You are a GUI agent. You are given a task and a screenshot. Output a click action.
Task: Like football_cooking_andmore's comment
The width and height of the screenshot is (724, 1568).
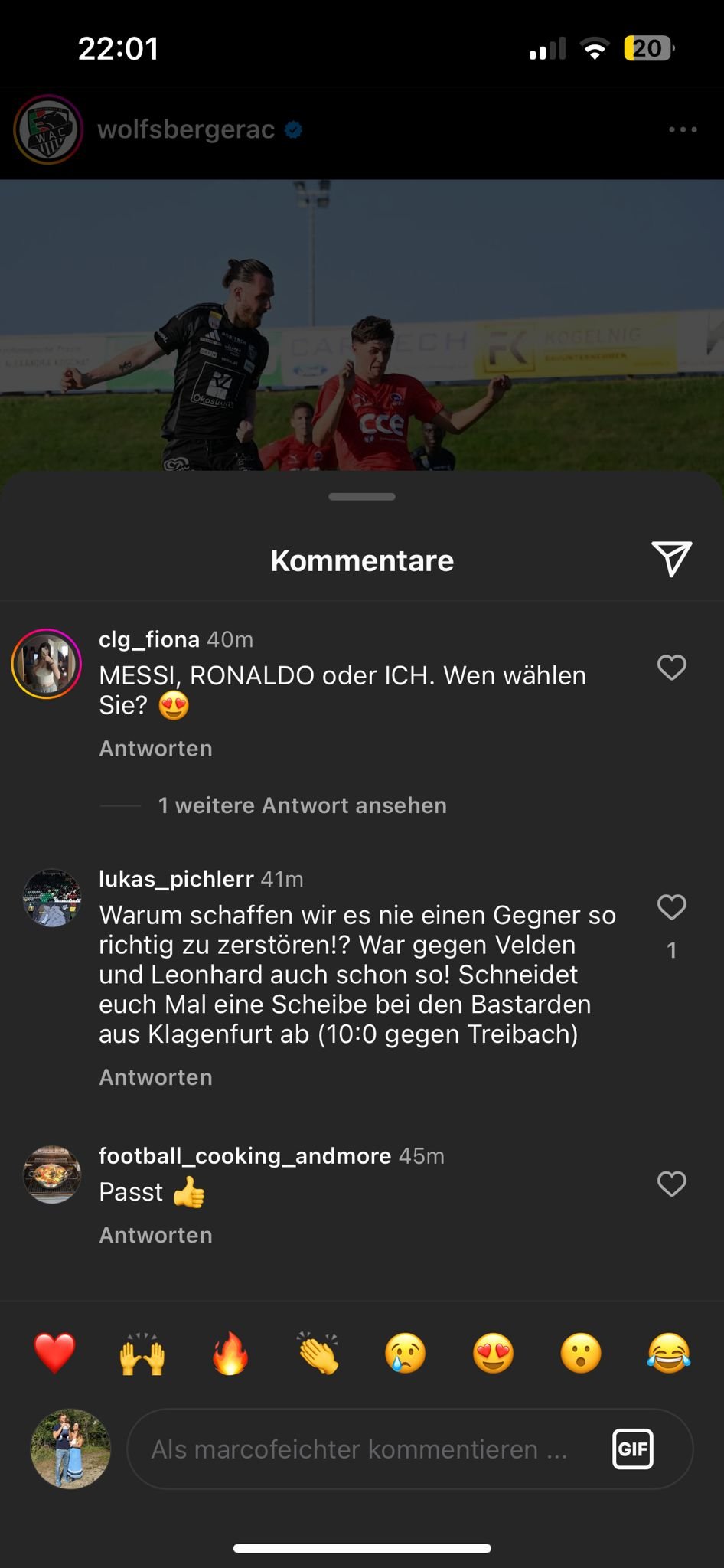(x=672, y=1184)
